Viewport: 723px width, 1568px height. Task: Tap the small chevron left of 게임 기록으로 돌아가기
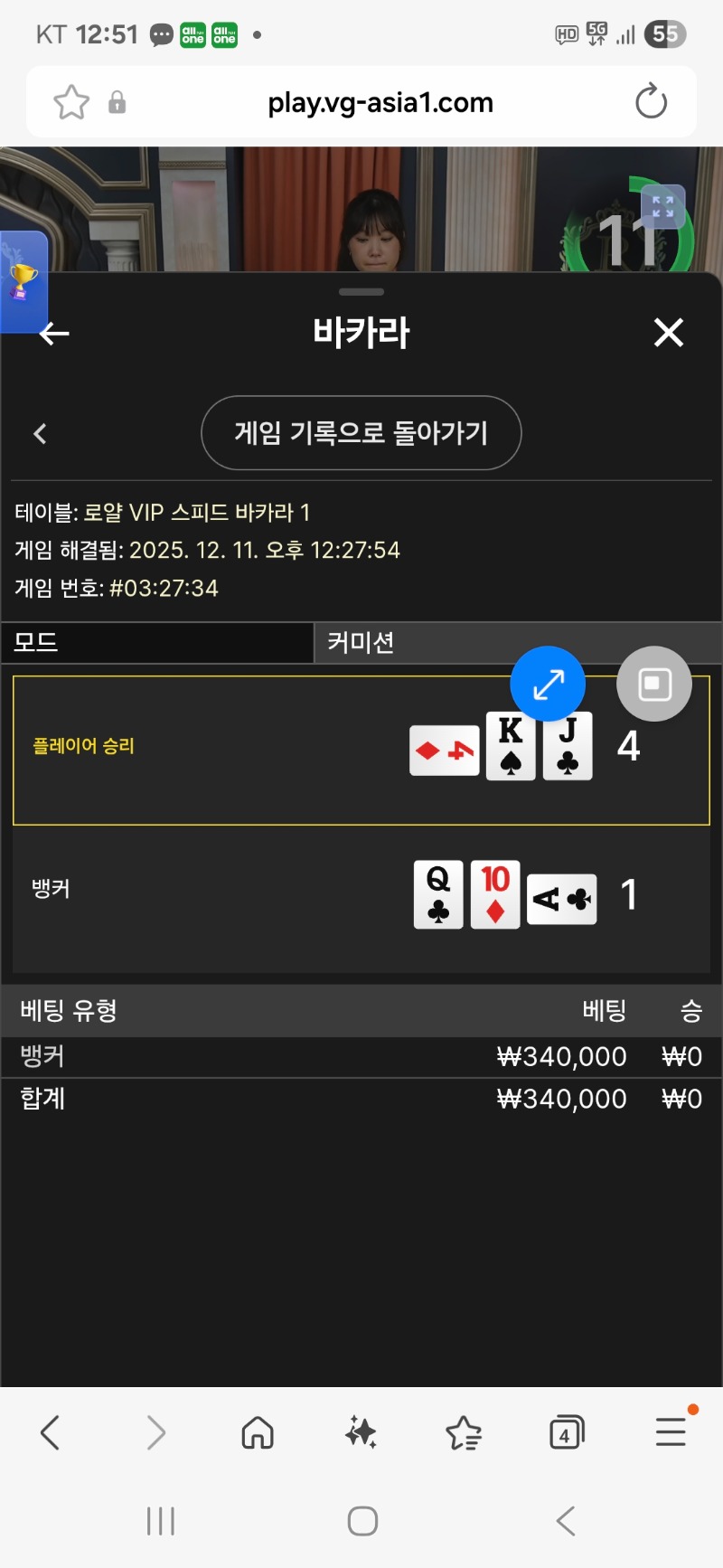tap(40, 434)
